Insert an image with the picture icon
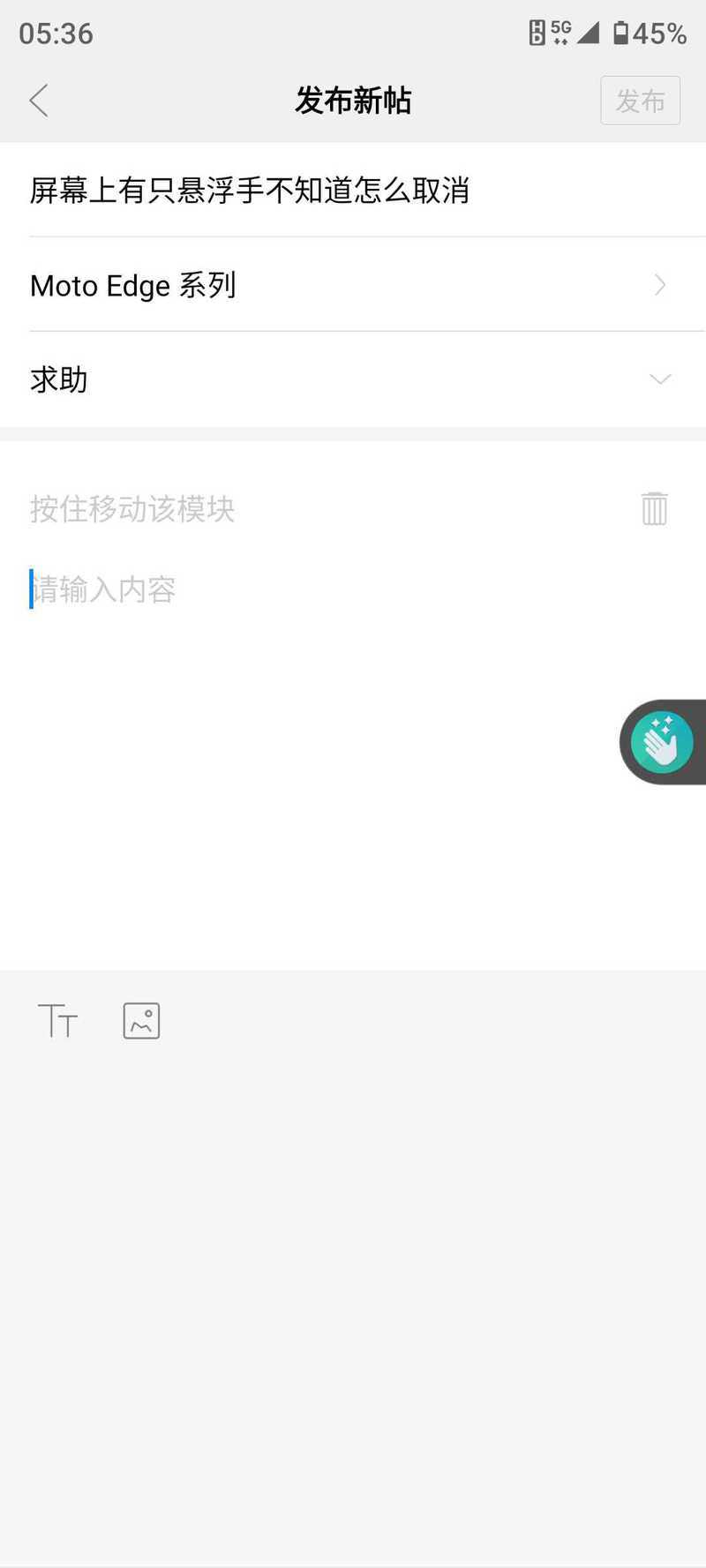Image resolution: width=706 pixels, height=1568 pixels. click(141, 1021)
